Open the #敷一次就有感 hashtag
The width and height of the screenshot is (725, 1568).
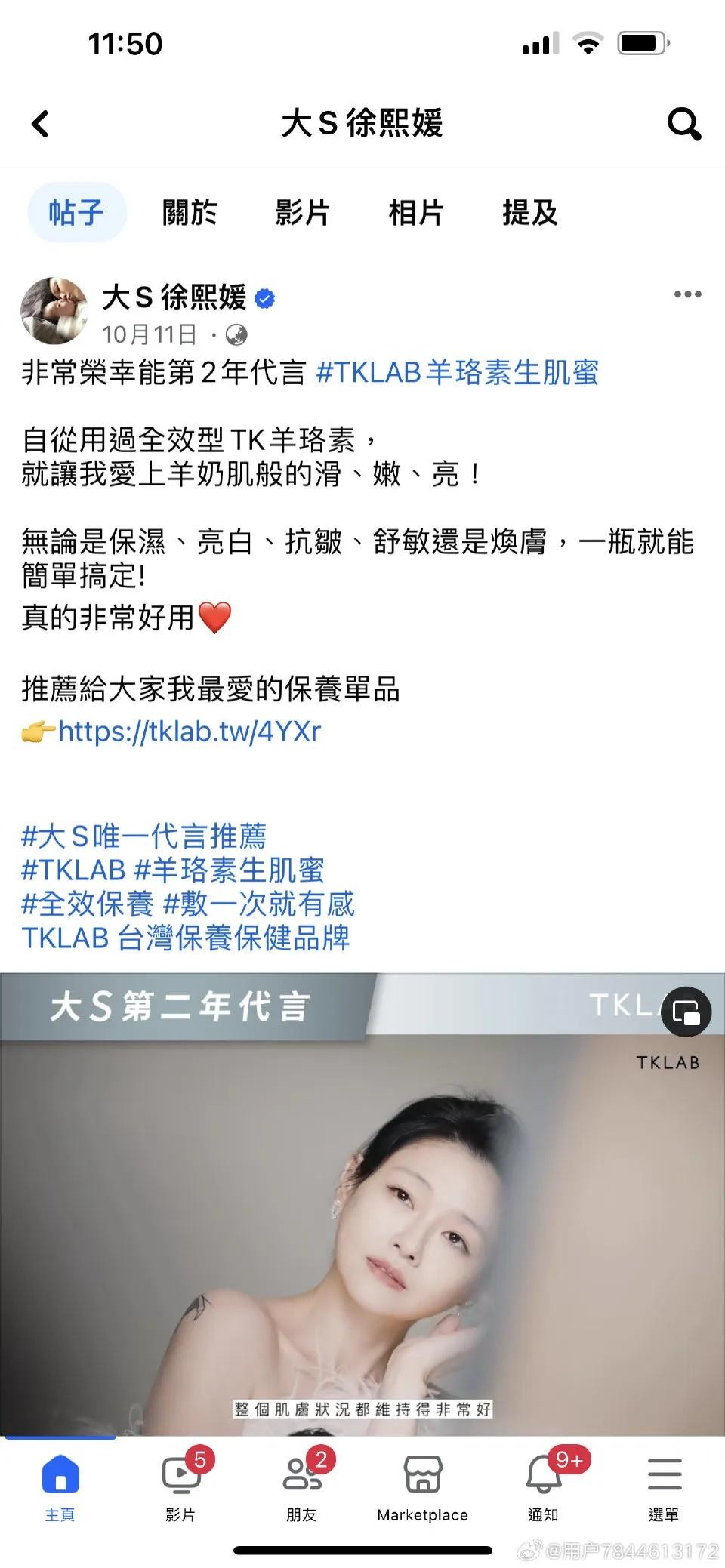[x=258, y=904]
